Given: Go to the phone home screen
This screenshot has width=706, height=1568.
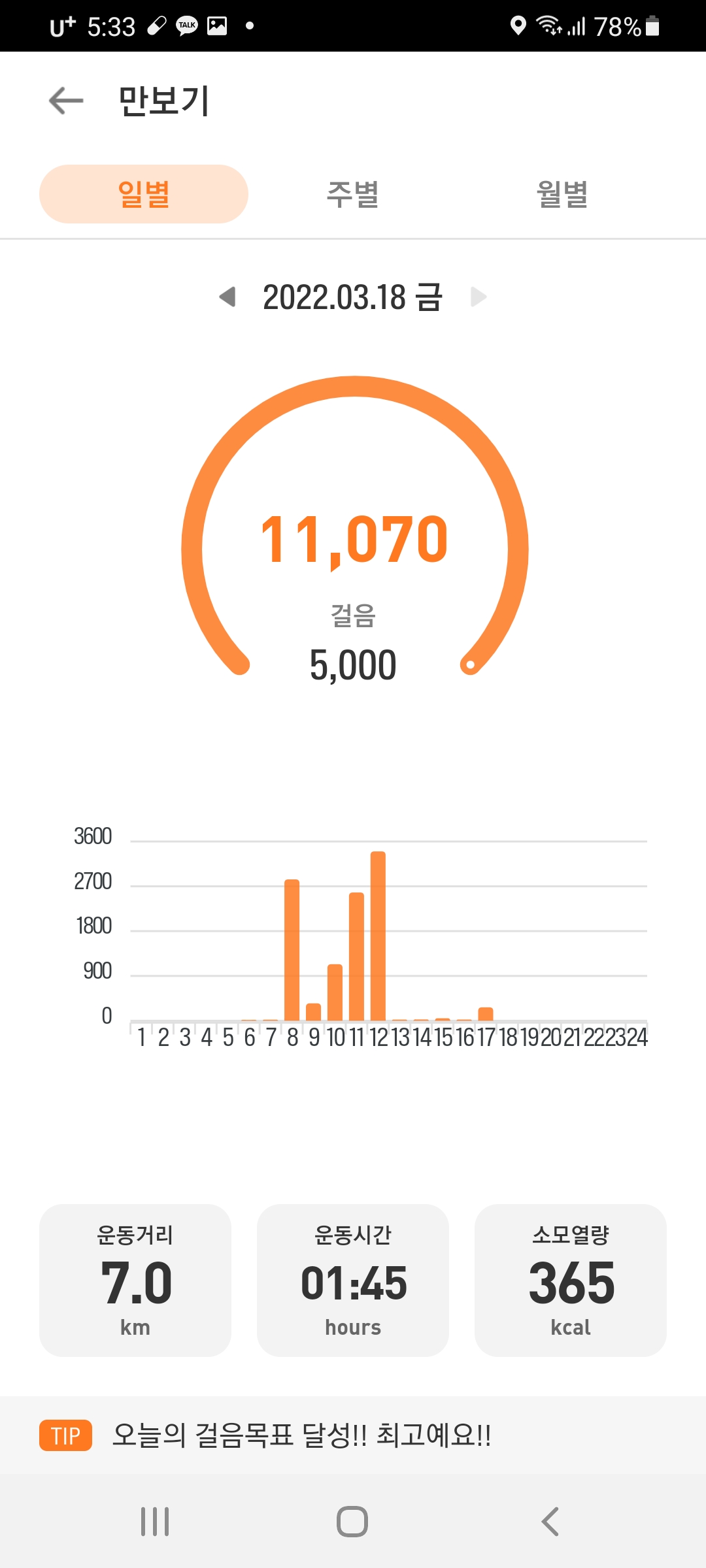Looking at the screenshot, I should 352,1522.
